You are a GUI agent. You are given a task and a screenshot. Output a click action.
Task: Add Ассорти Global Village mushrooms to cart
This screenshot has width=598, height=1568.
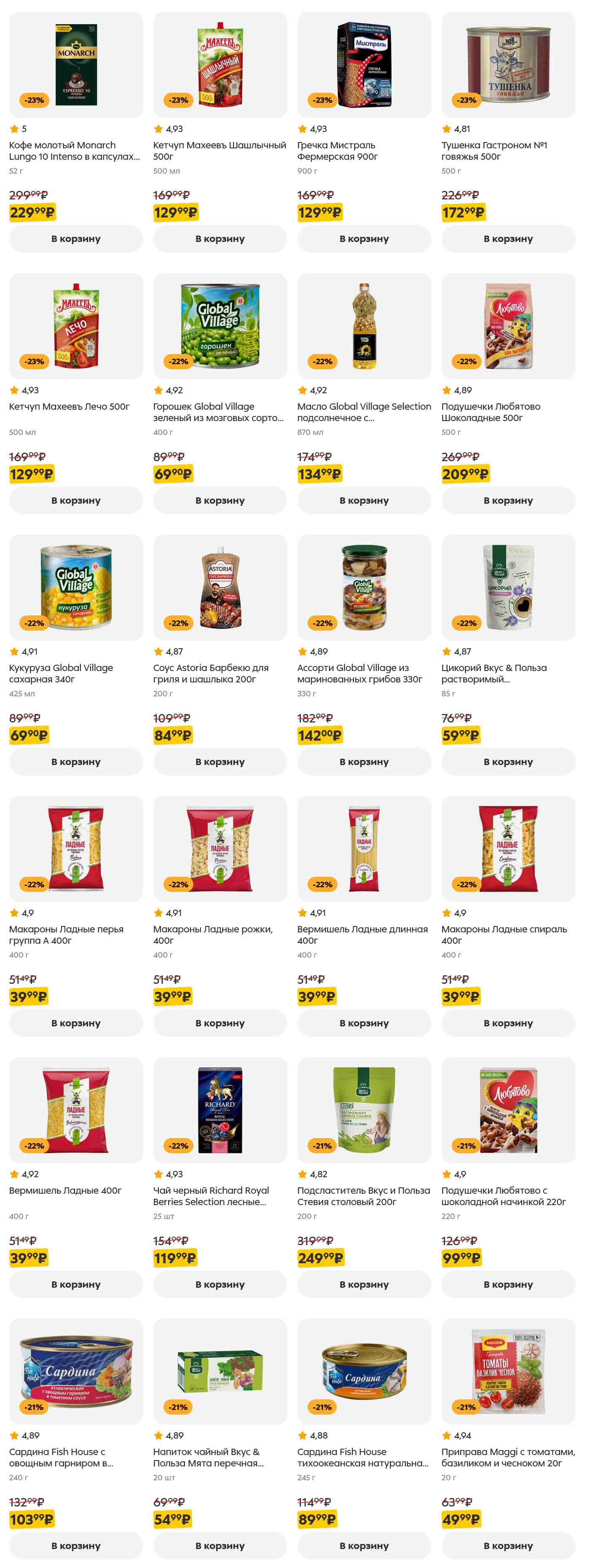[364, 761]
